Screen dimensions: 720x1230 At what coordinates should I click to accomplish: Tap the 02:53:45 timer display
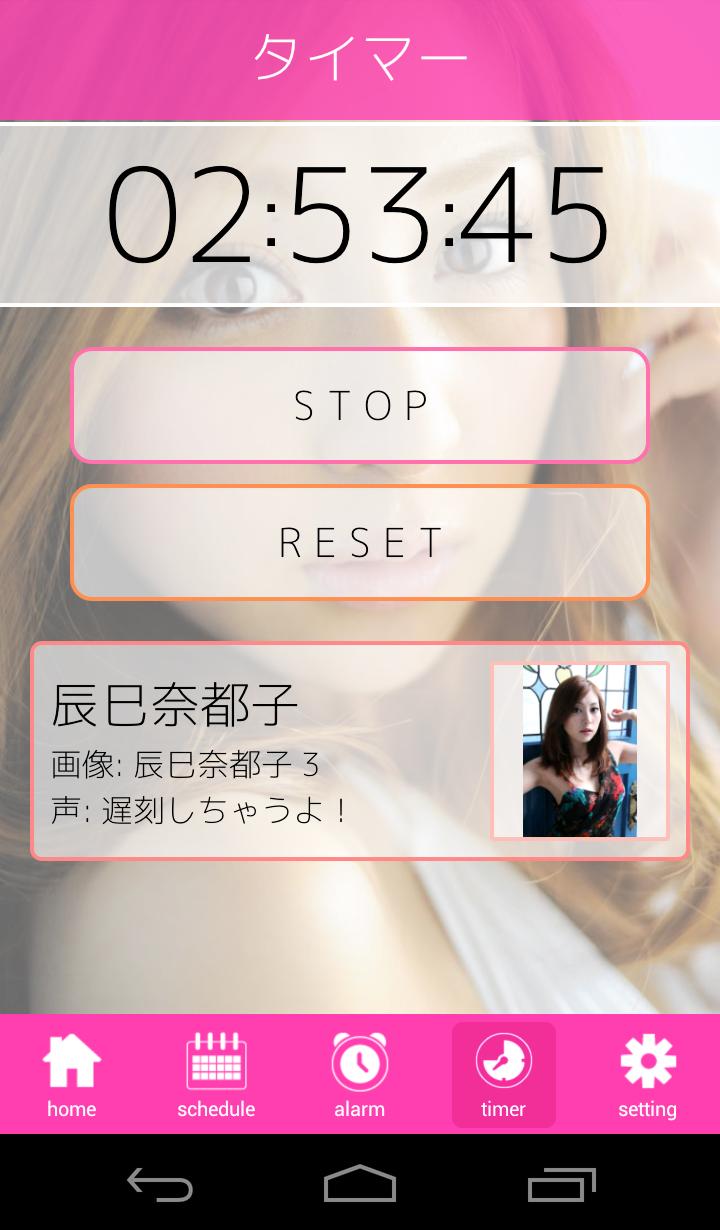pos(360,213)
